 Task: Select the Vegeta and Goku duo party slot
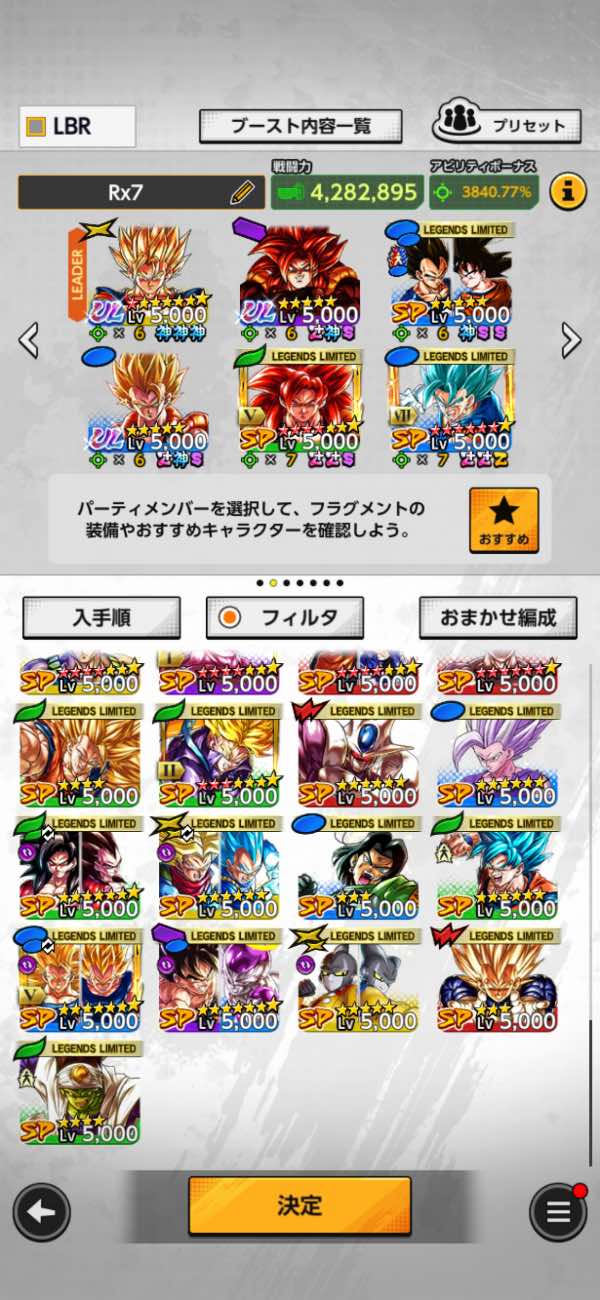click(450, 277)
